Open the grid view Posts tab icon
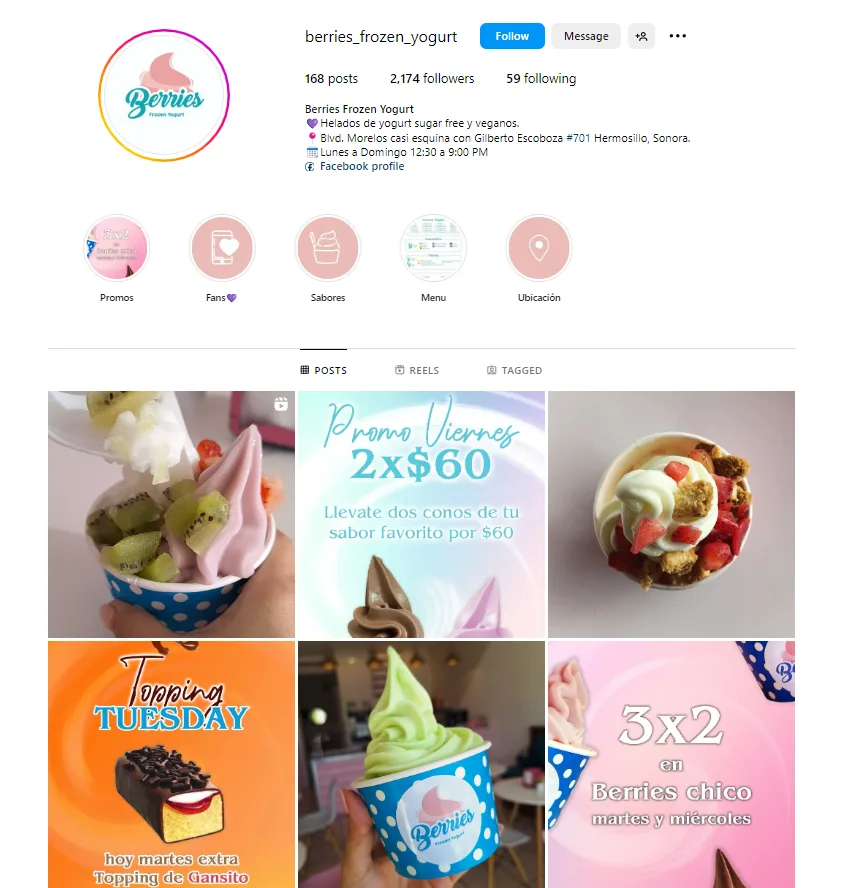This screenshot has height=888, width=842. click(x=304, y=370)
